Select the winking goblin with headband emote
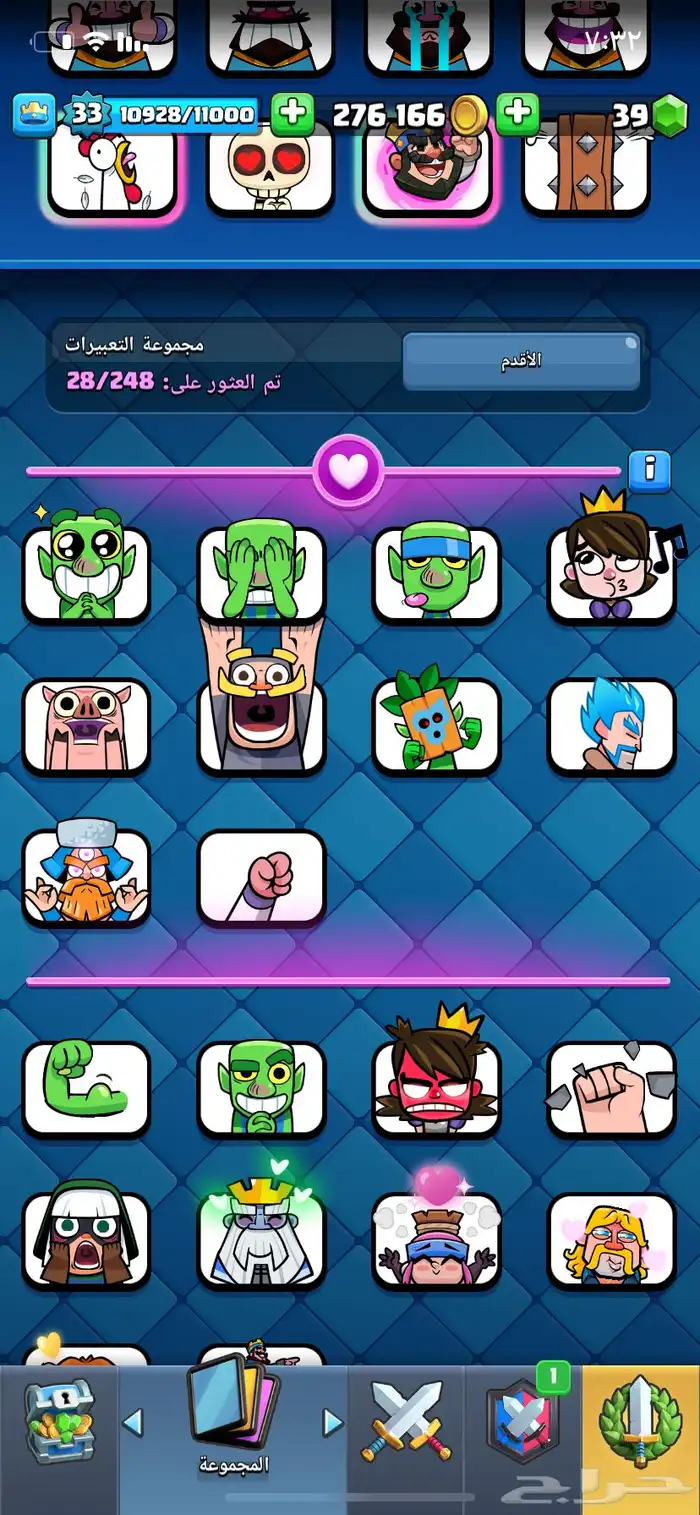700x1515 pixels. pos(436,573)
